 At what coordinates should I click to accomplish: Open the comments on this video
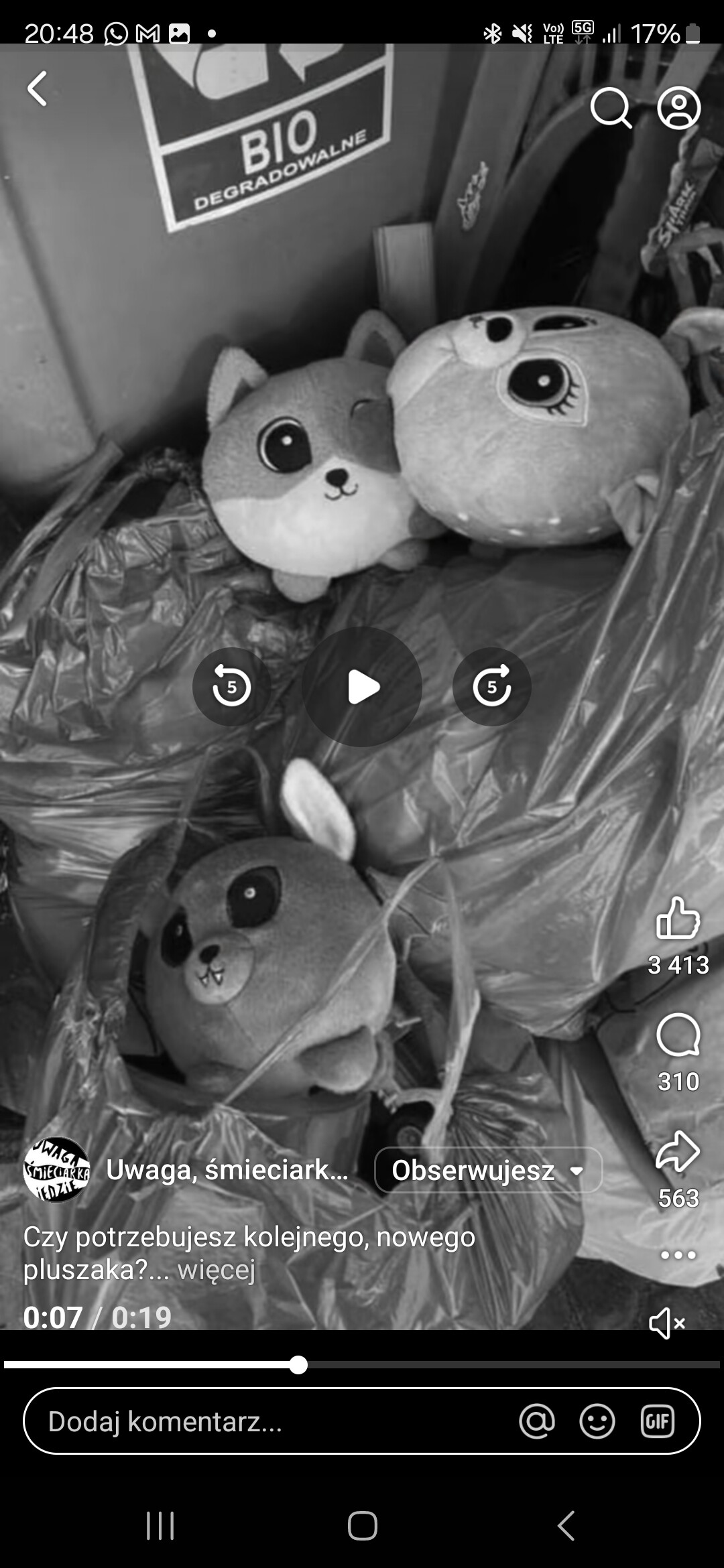[678, 1035]
